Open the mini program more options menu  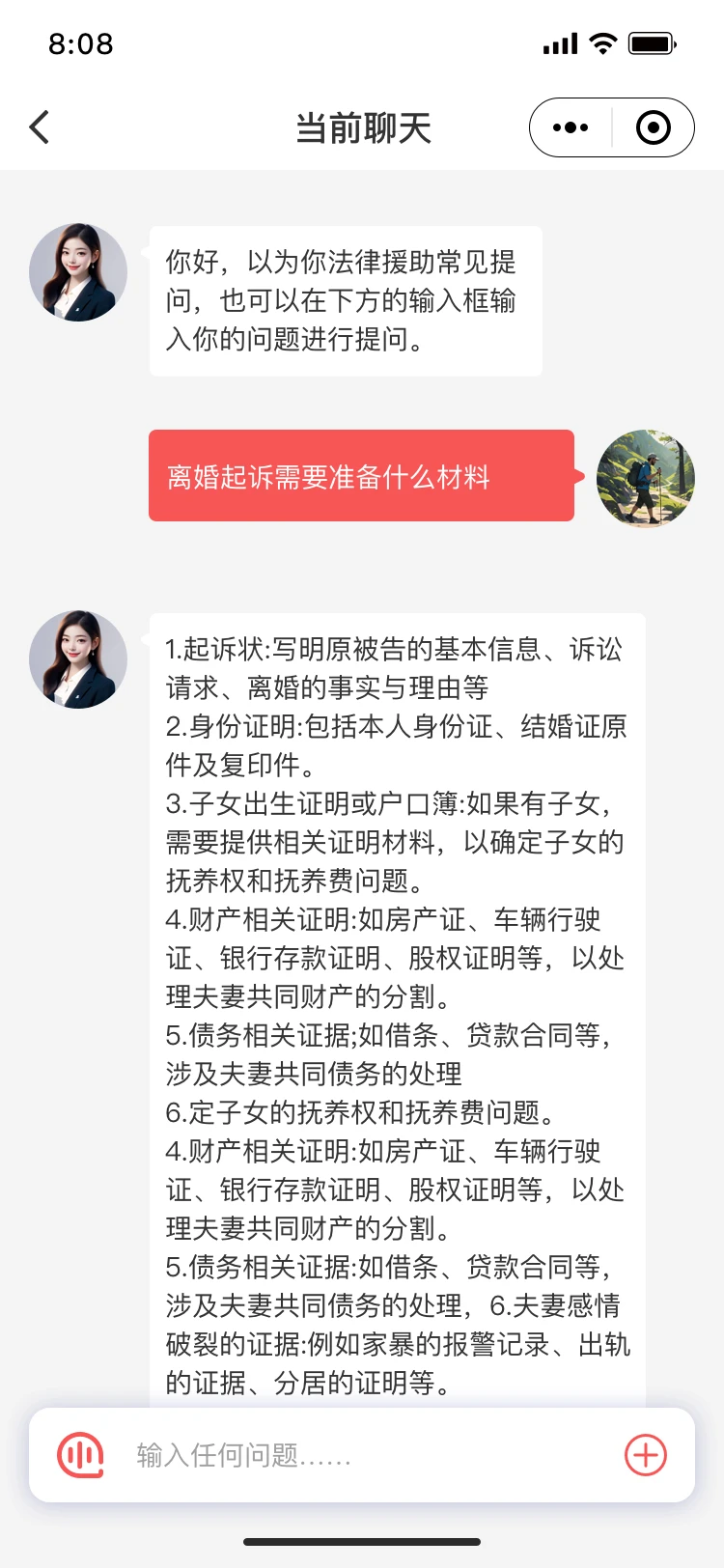571,127
